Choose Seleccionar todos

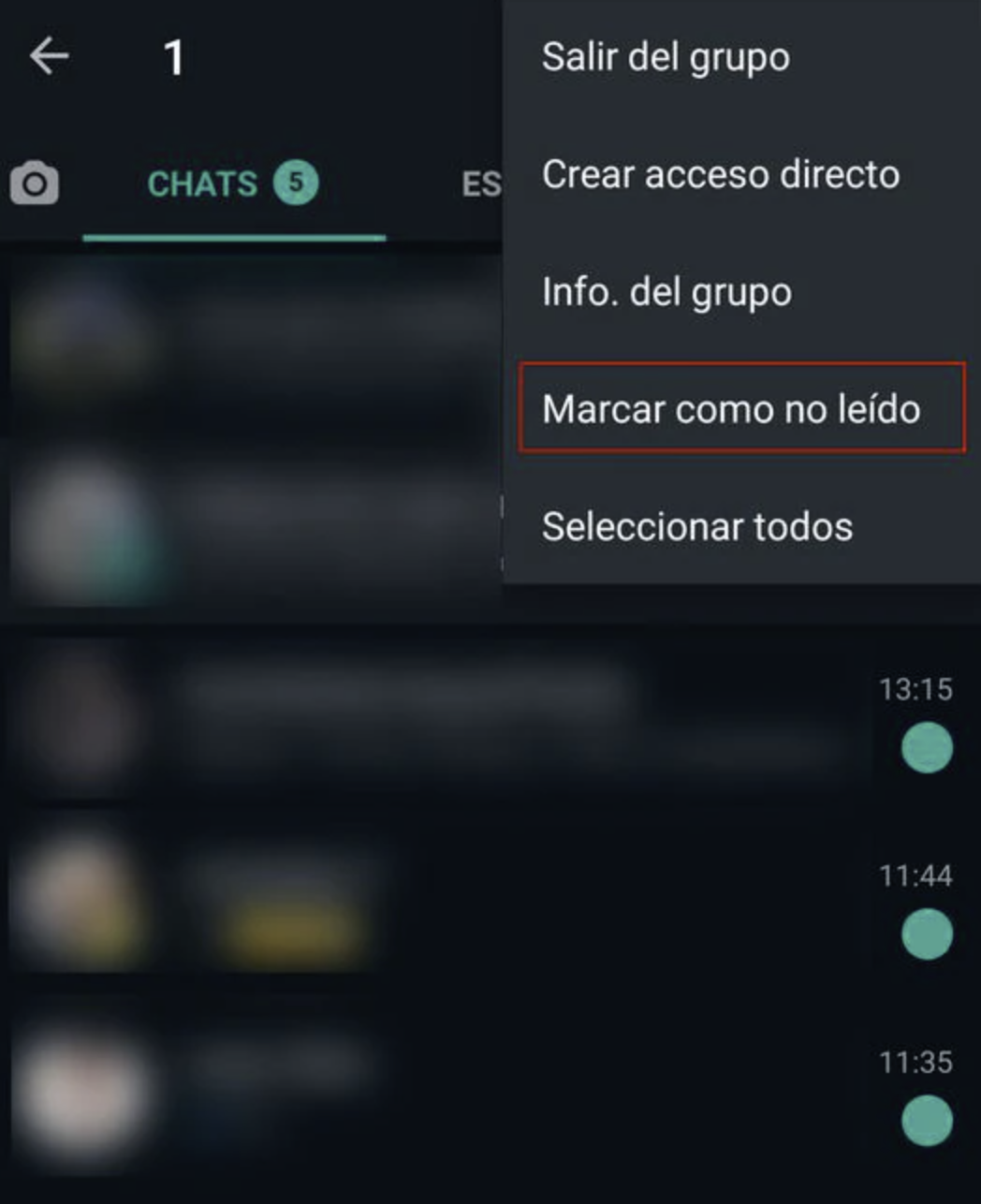(697, 527)
